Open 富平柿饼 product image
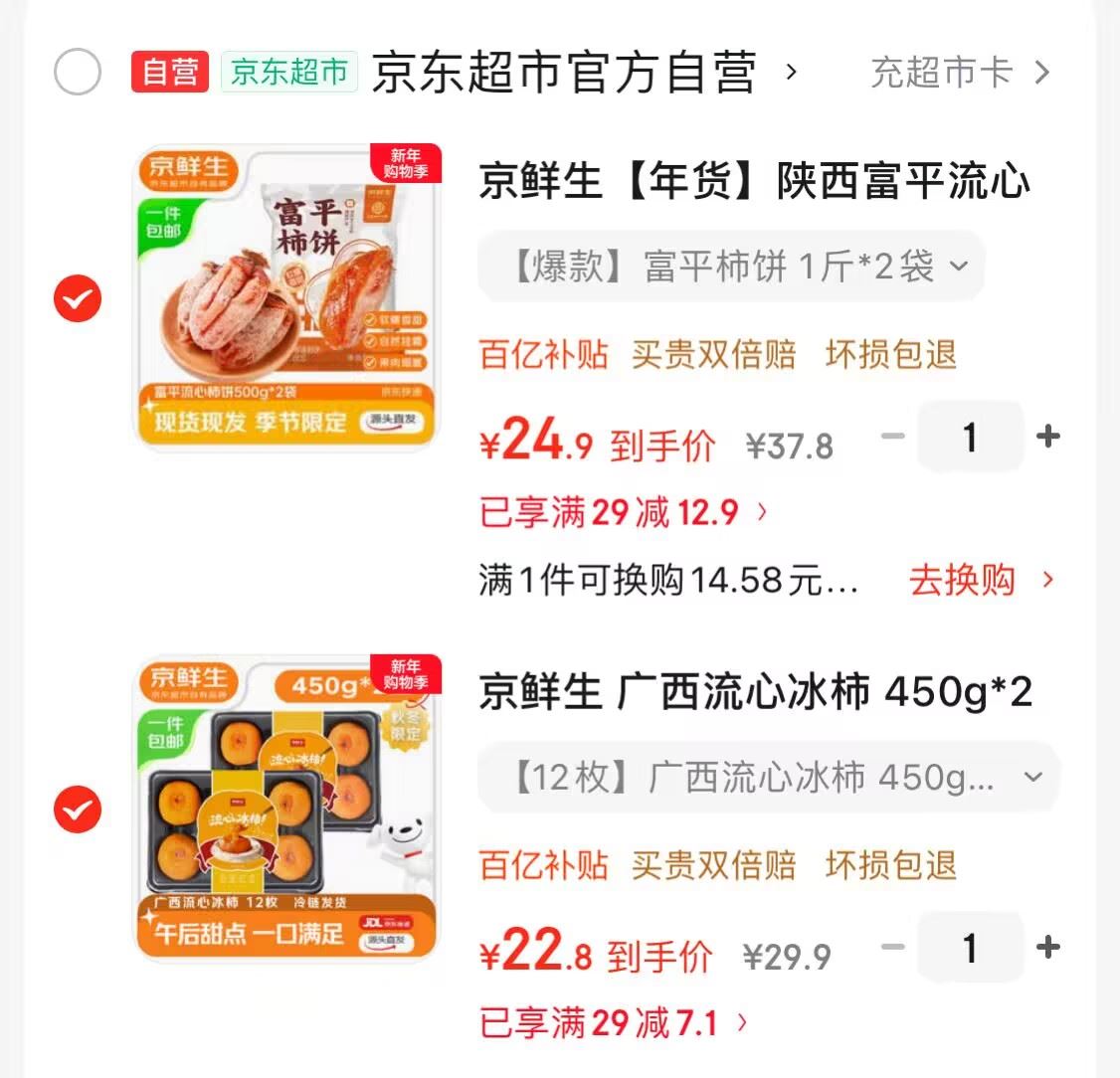The image size is (1120, 1078). (287, 298)
